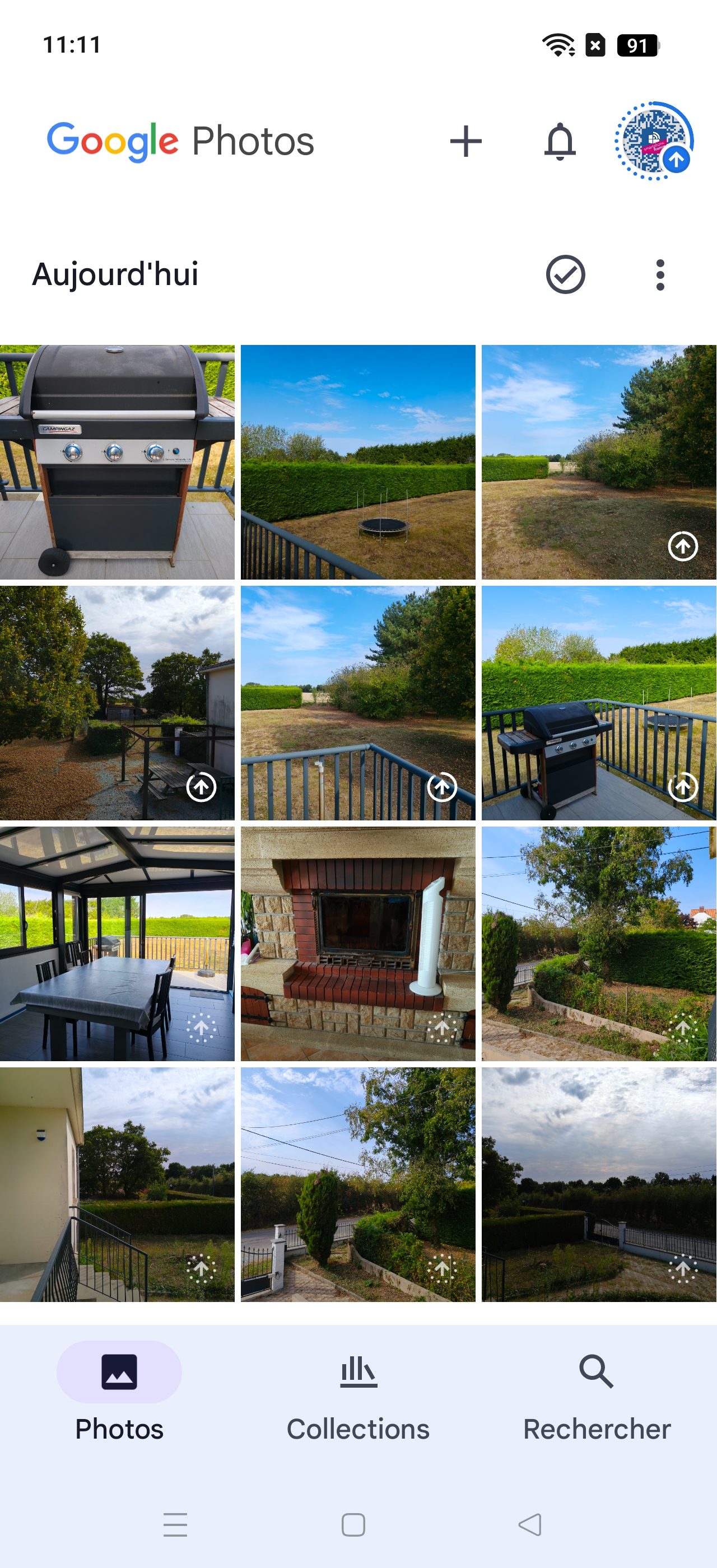
Task: Tap the plus icon to create new
Action: 465,141
